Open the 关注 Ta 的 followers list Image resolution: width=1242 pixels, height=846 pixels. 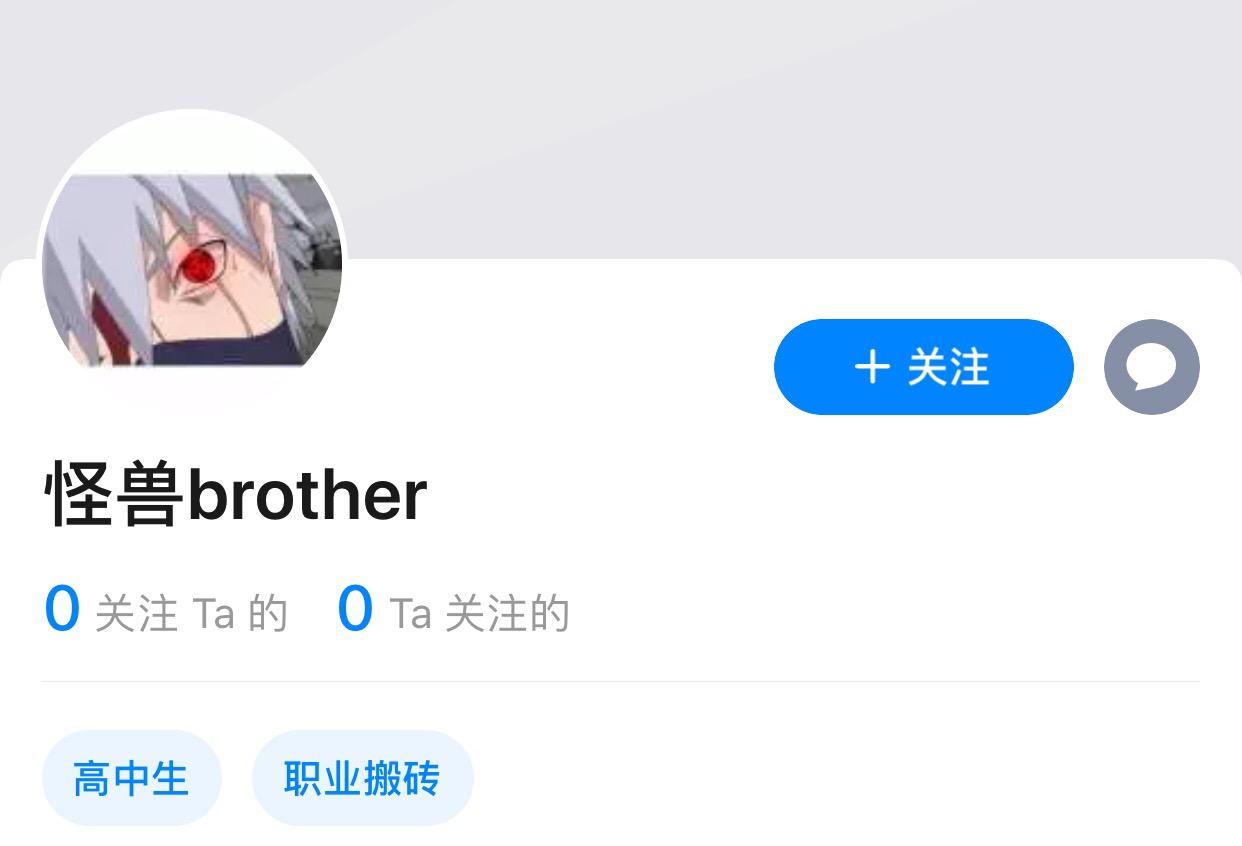(x=167, y=611)
